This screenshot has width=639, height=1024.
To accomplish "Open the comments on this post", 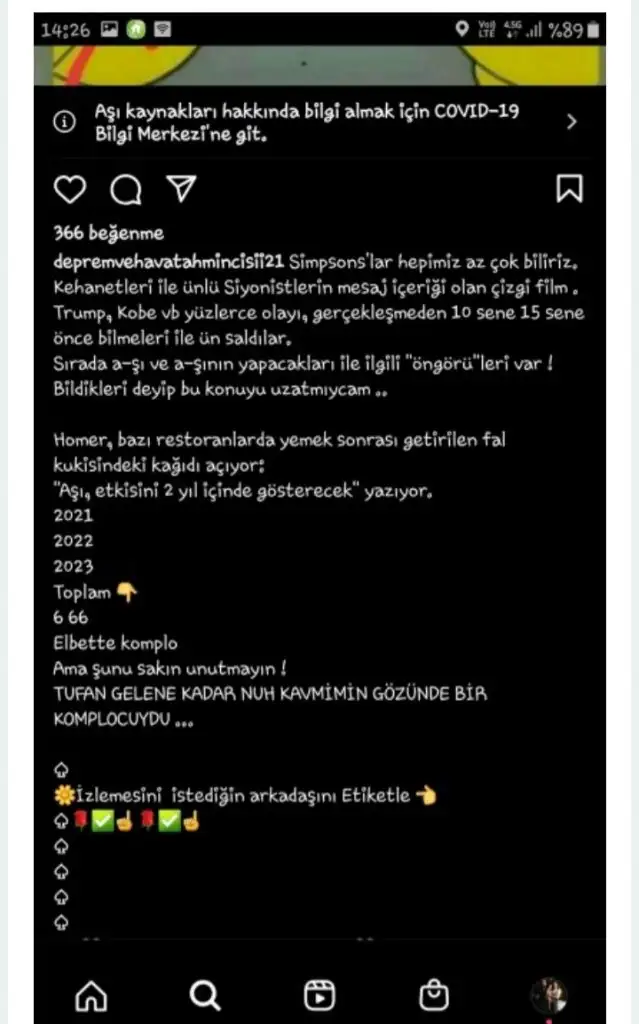I will coord(125,189).
